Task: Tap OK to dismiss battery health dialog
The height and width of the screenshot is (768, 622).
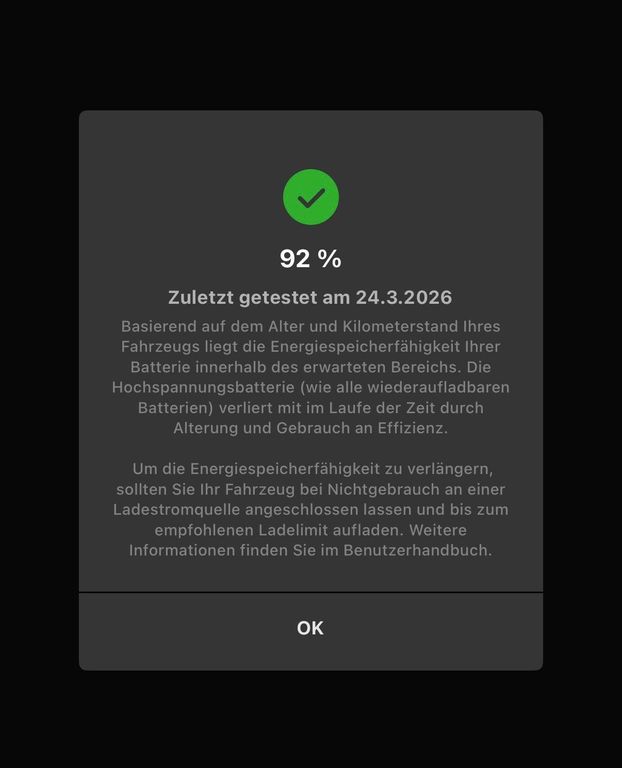Action: point(310,628)
